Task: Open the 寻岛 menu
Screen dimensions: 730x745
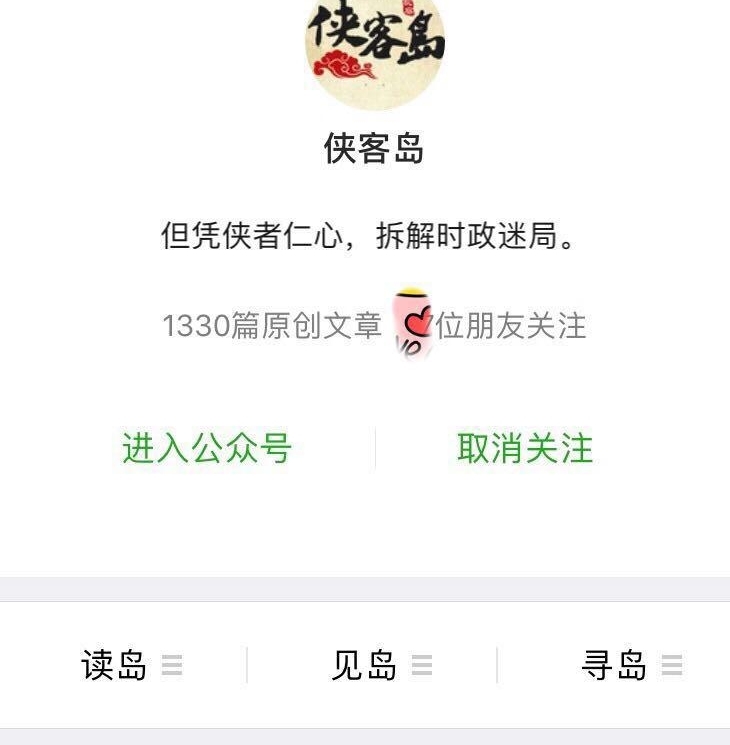Action: click(x=630, y=665)
